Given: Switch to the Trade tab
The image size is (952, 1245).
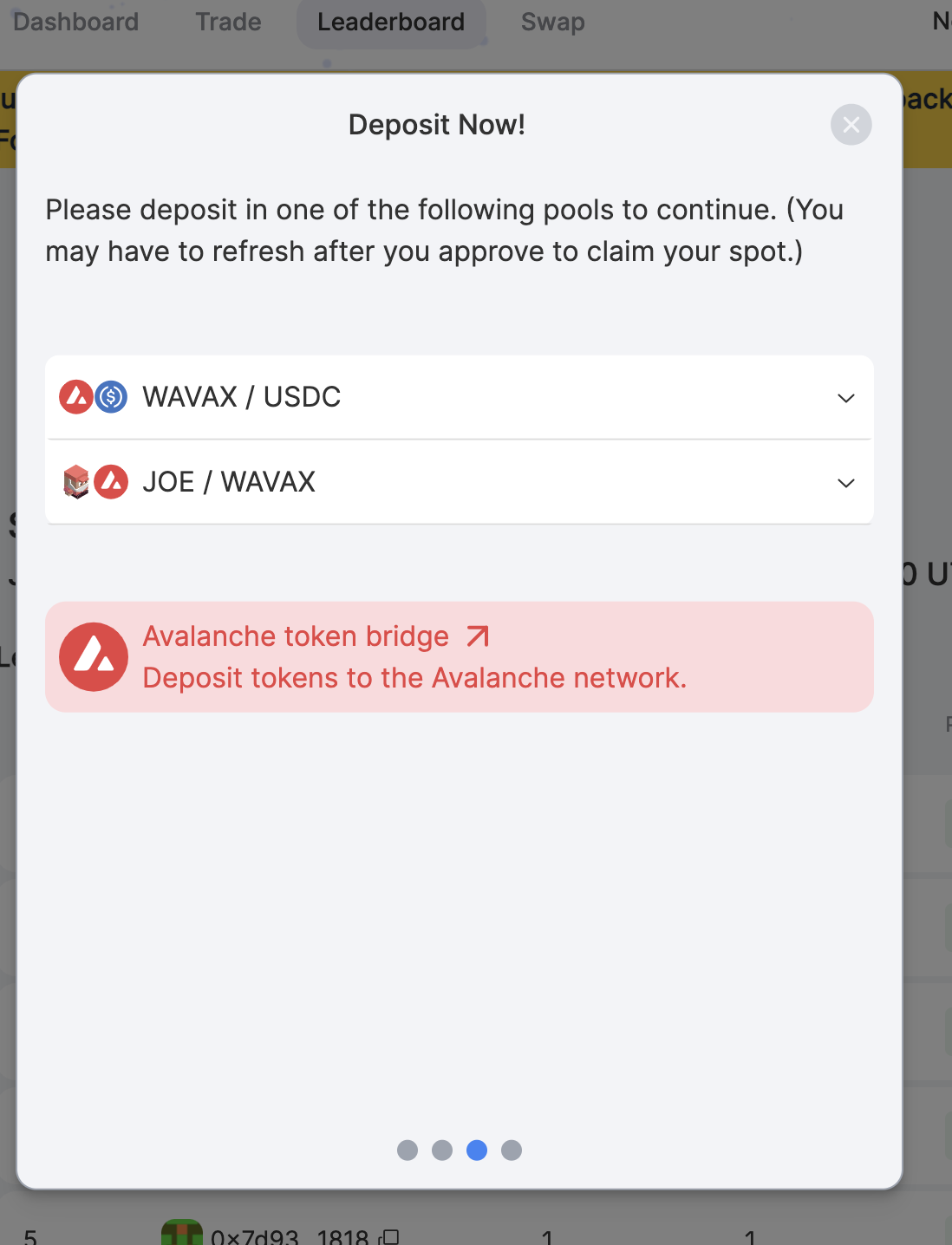Looking at the screenshot, I should coord(228,22).
